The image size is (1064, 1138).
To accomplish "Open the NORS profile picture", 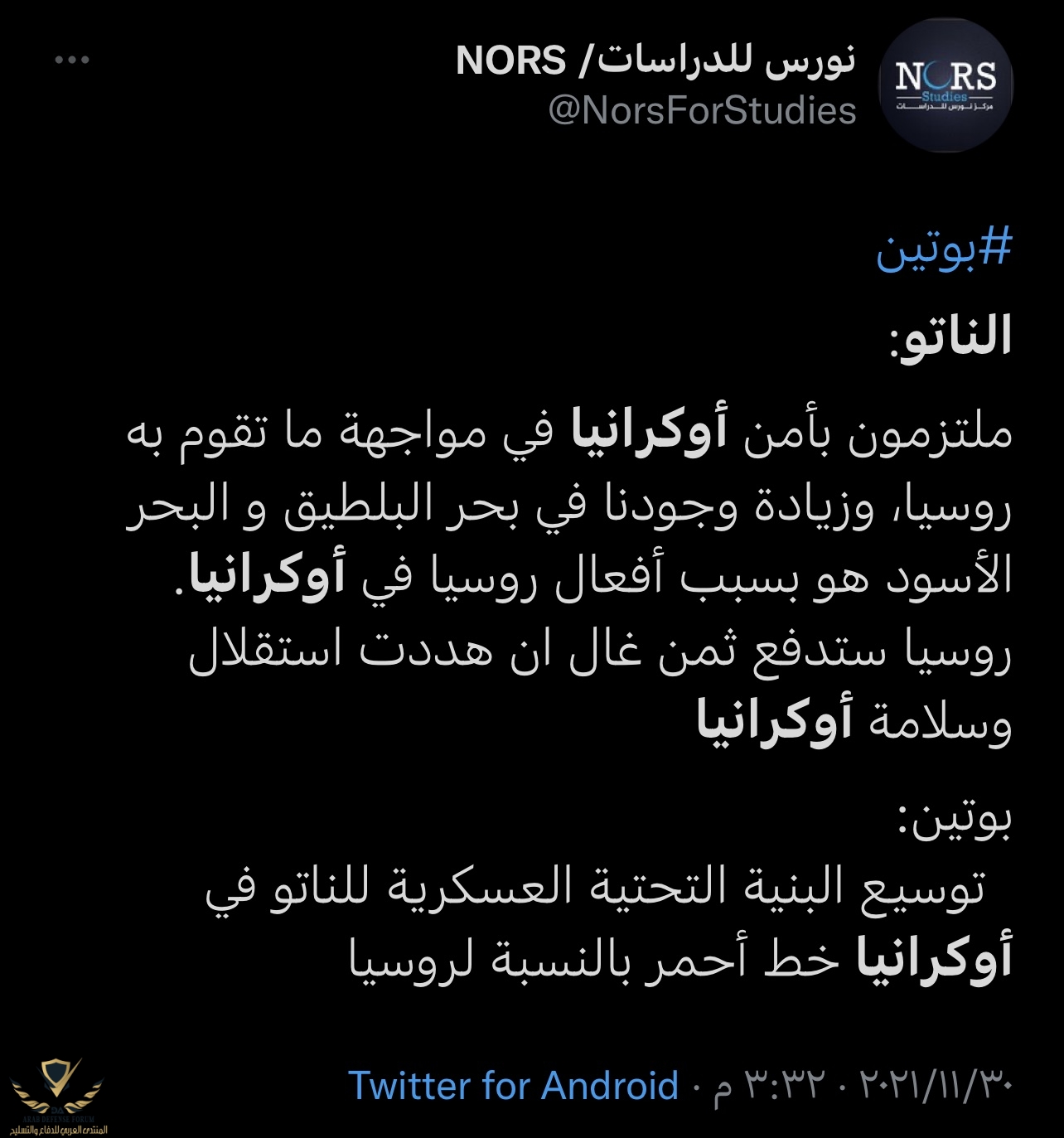I will [x=946, y=85].
